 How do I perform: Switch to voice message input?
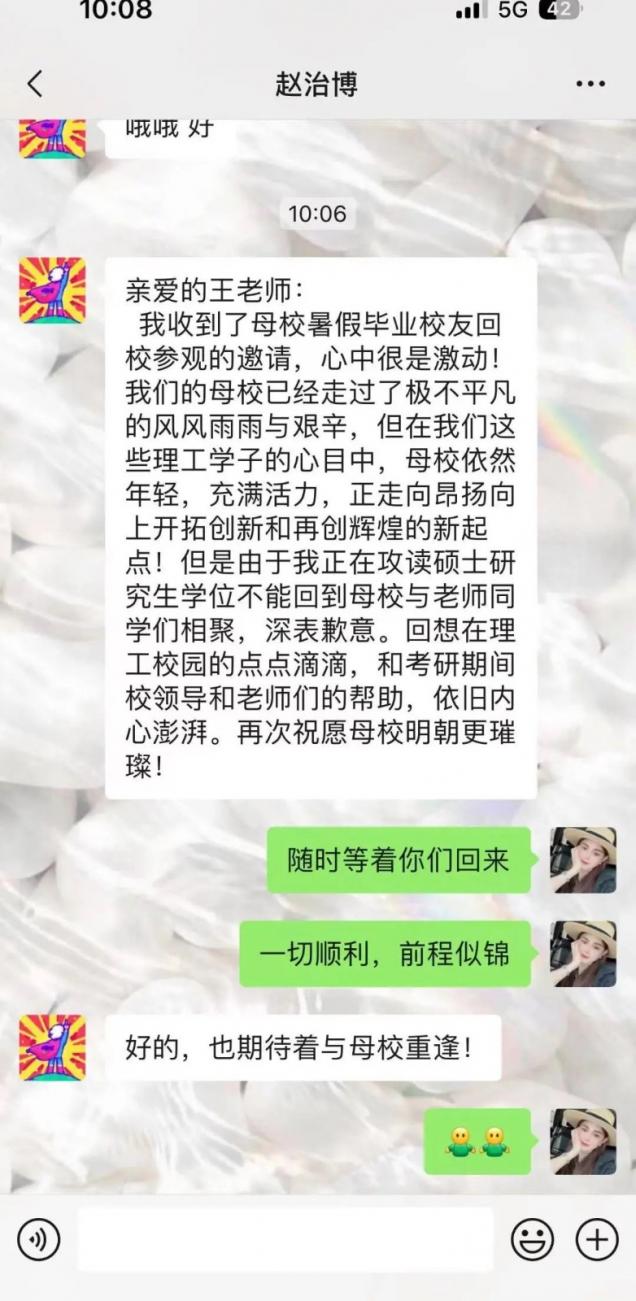39,1240
